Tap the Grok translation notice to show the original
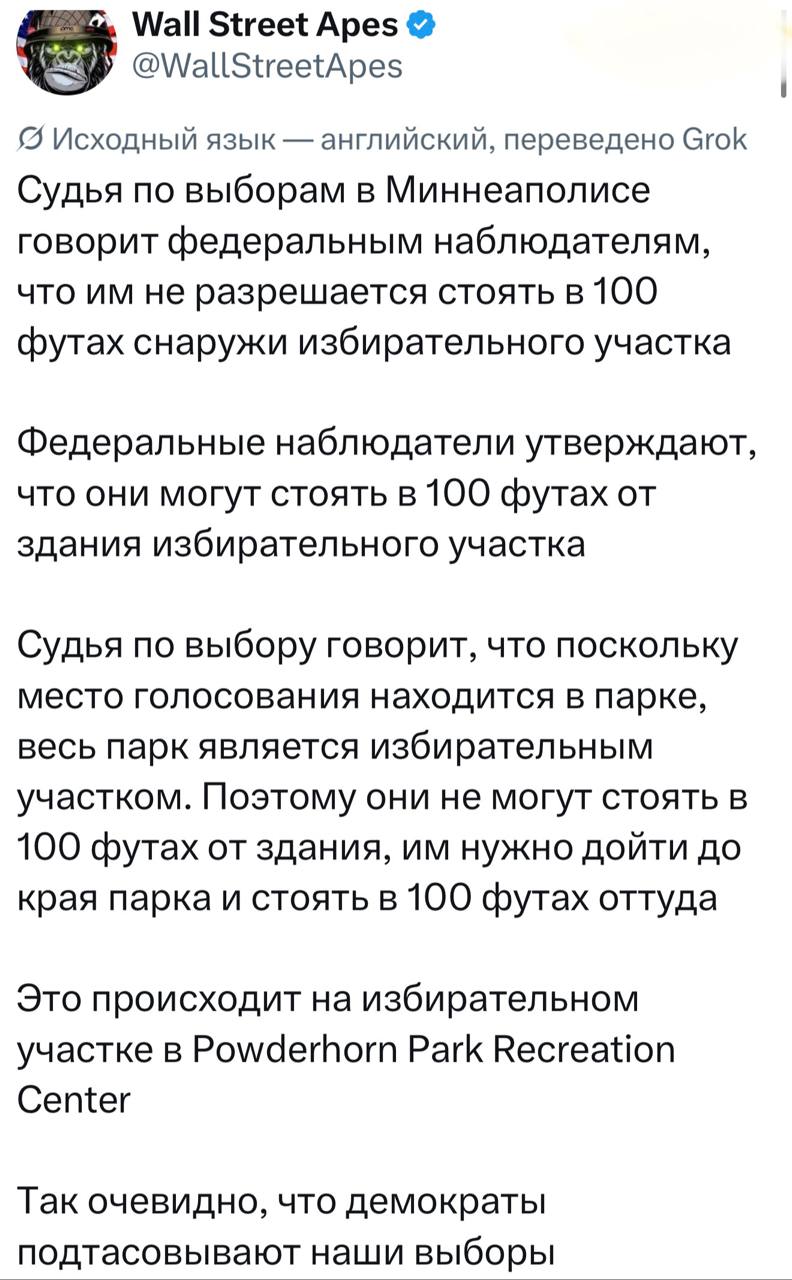 click(x=382, y=138)
